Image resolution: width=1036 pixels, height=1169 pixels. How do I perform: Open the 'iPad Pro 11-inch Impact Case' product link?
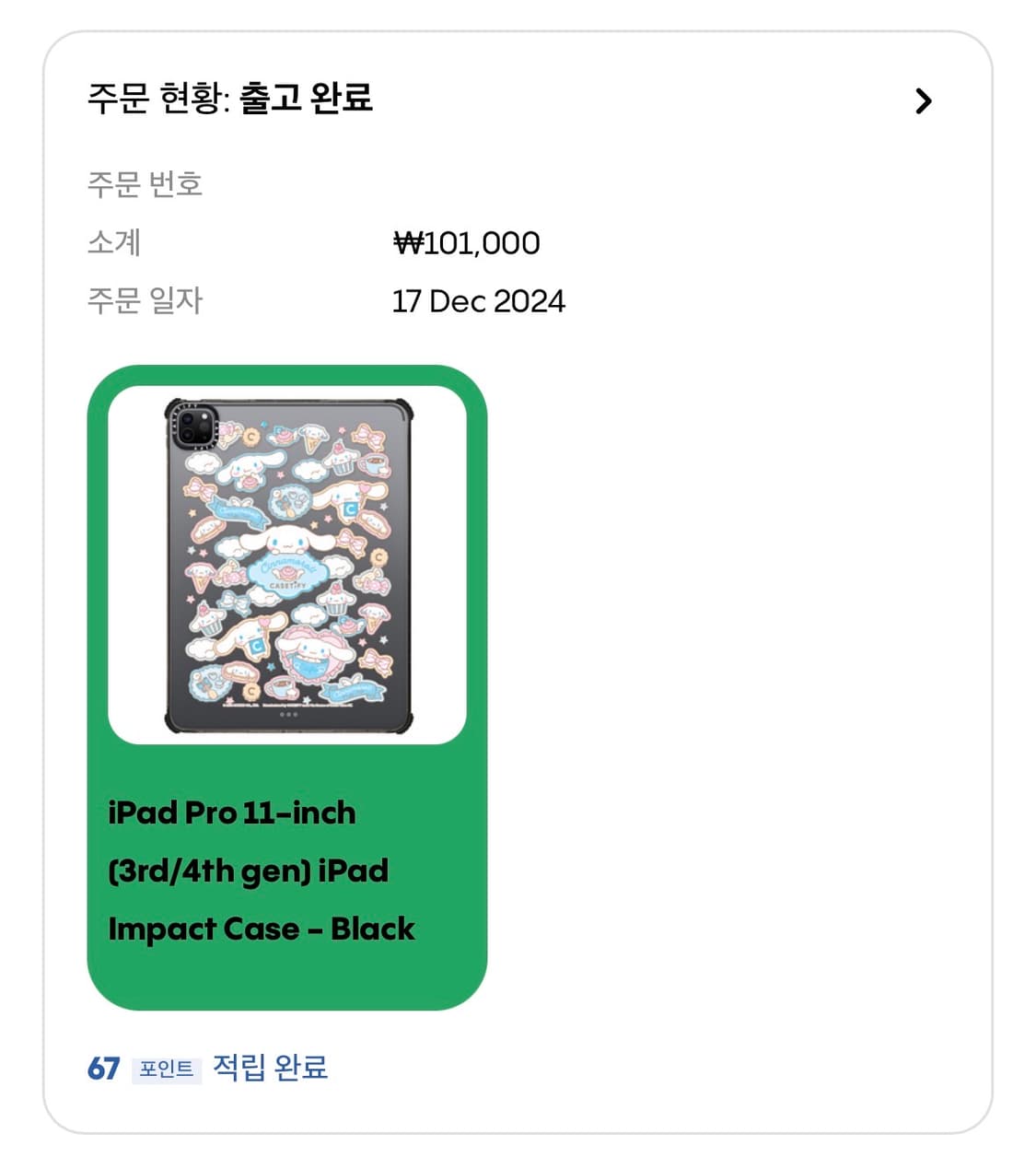[261, 870]
